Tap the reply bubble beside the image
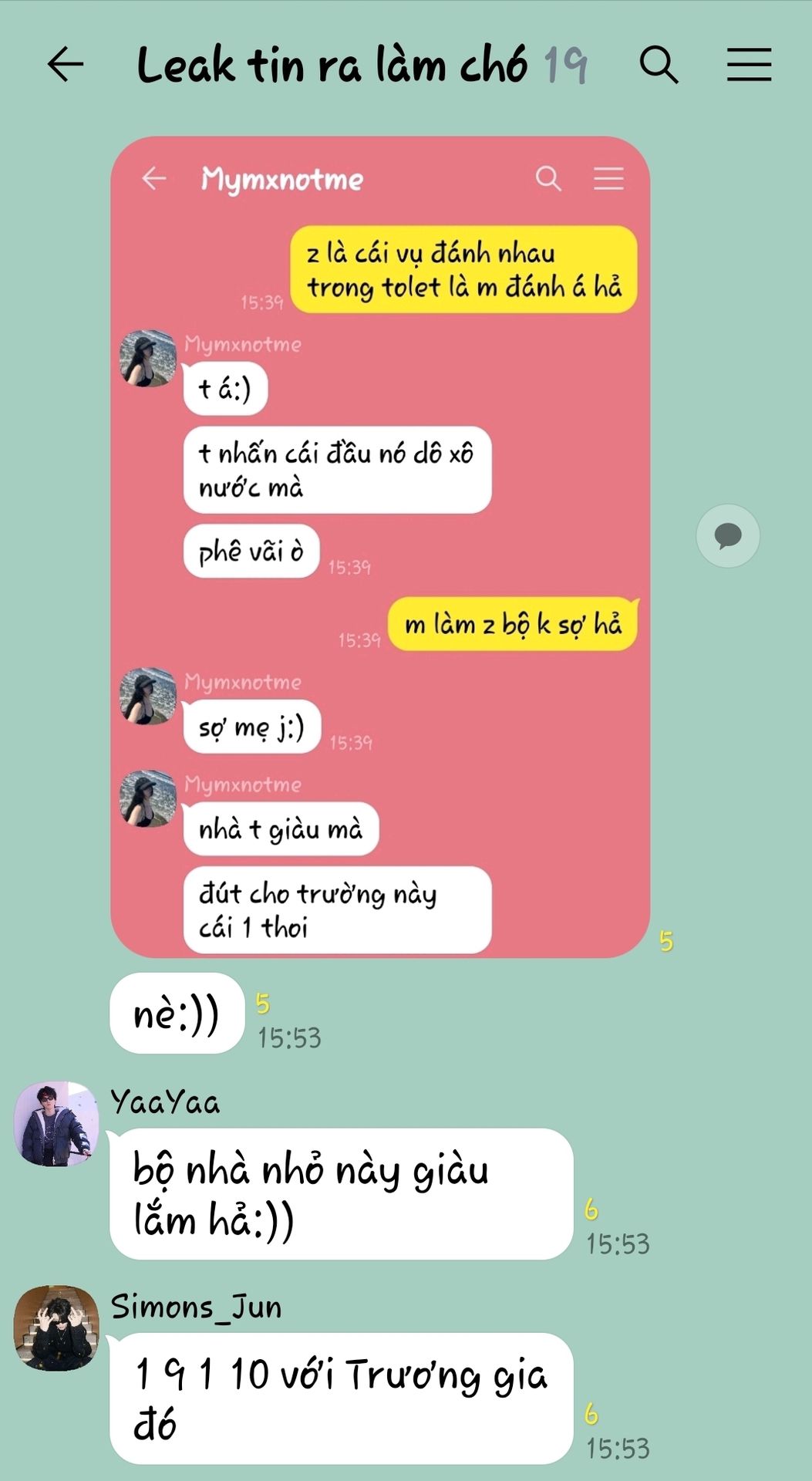 pos(727,535)
